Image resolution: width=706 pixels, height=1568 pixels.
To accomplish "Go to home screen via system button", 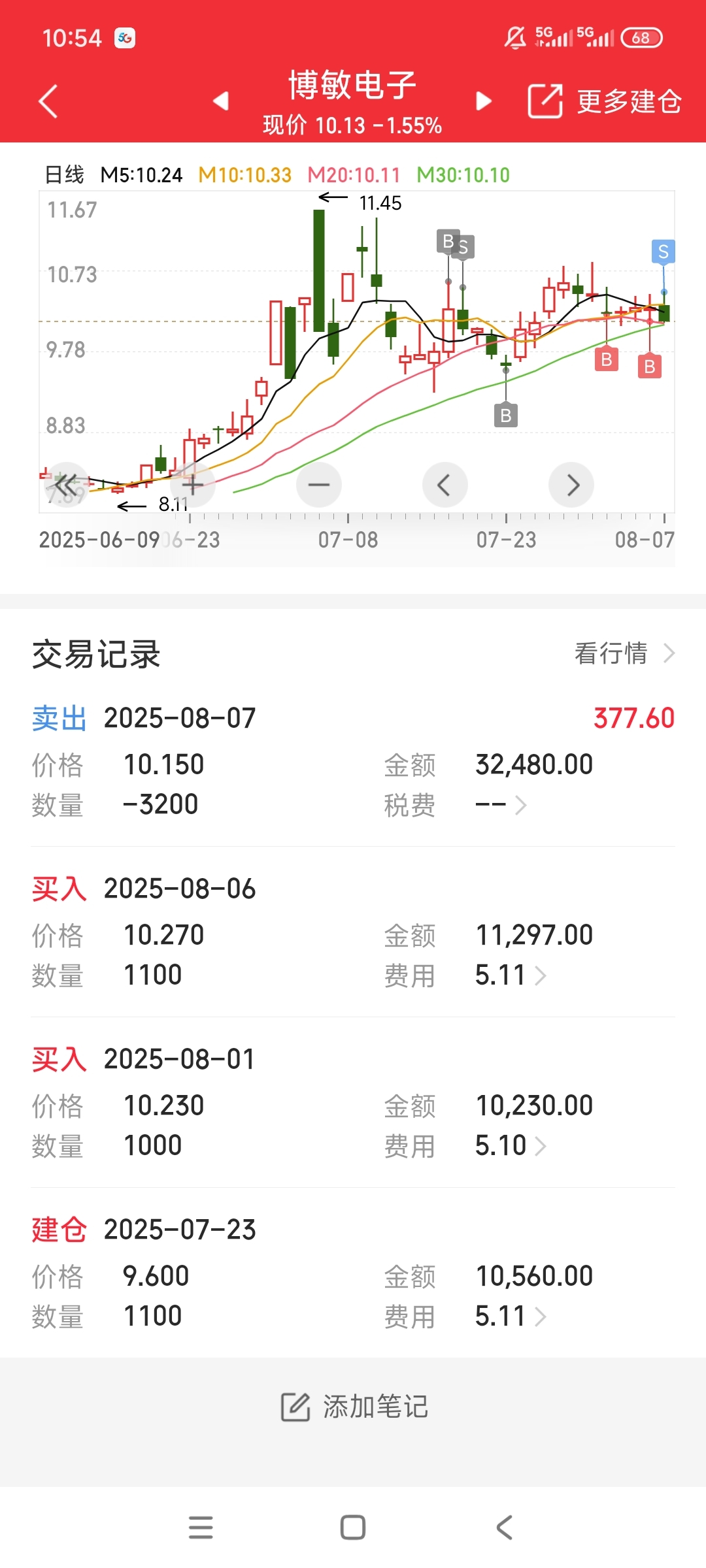I will pyautogui.click(x=353, y=1527).
